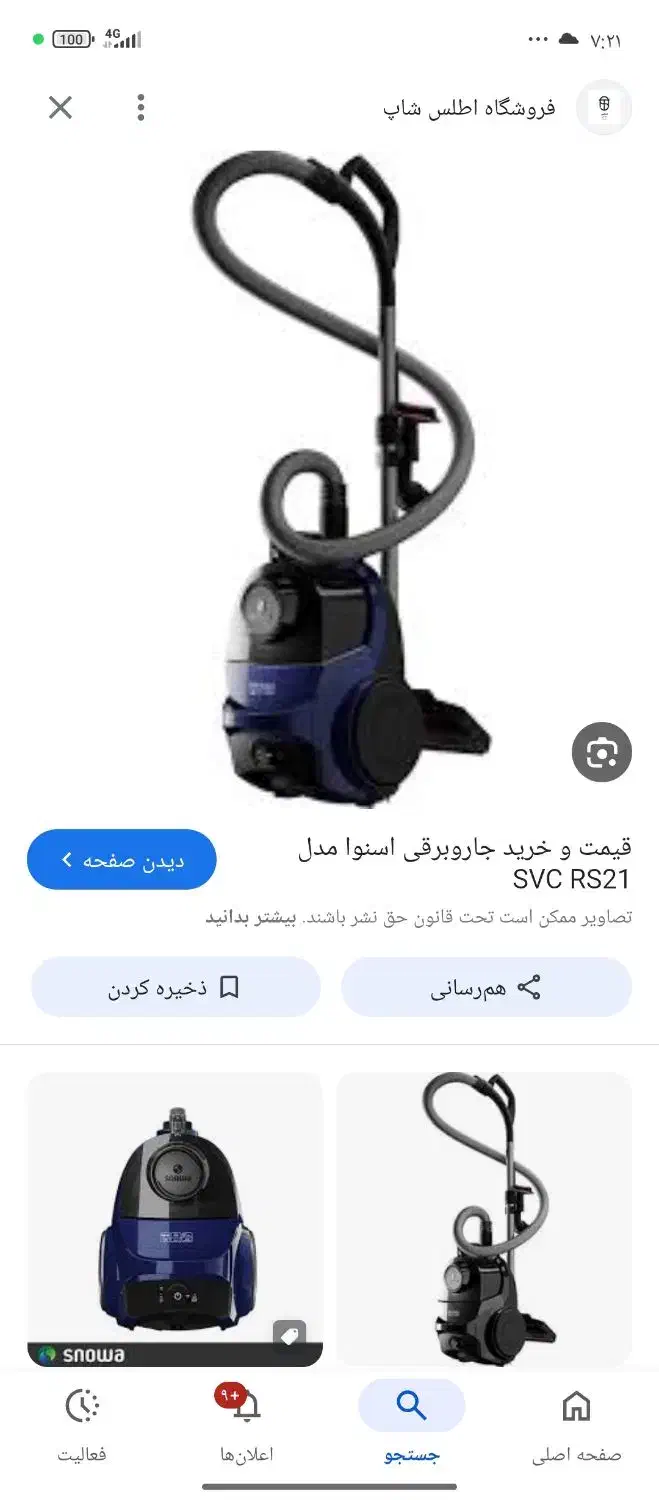The image size is (659, 1500).
Task: Open the blue Snowa vacuum thumbnail
Action: (x=175, y=1218)
